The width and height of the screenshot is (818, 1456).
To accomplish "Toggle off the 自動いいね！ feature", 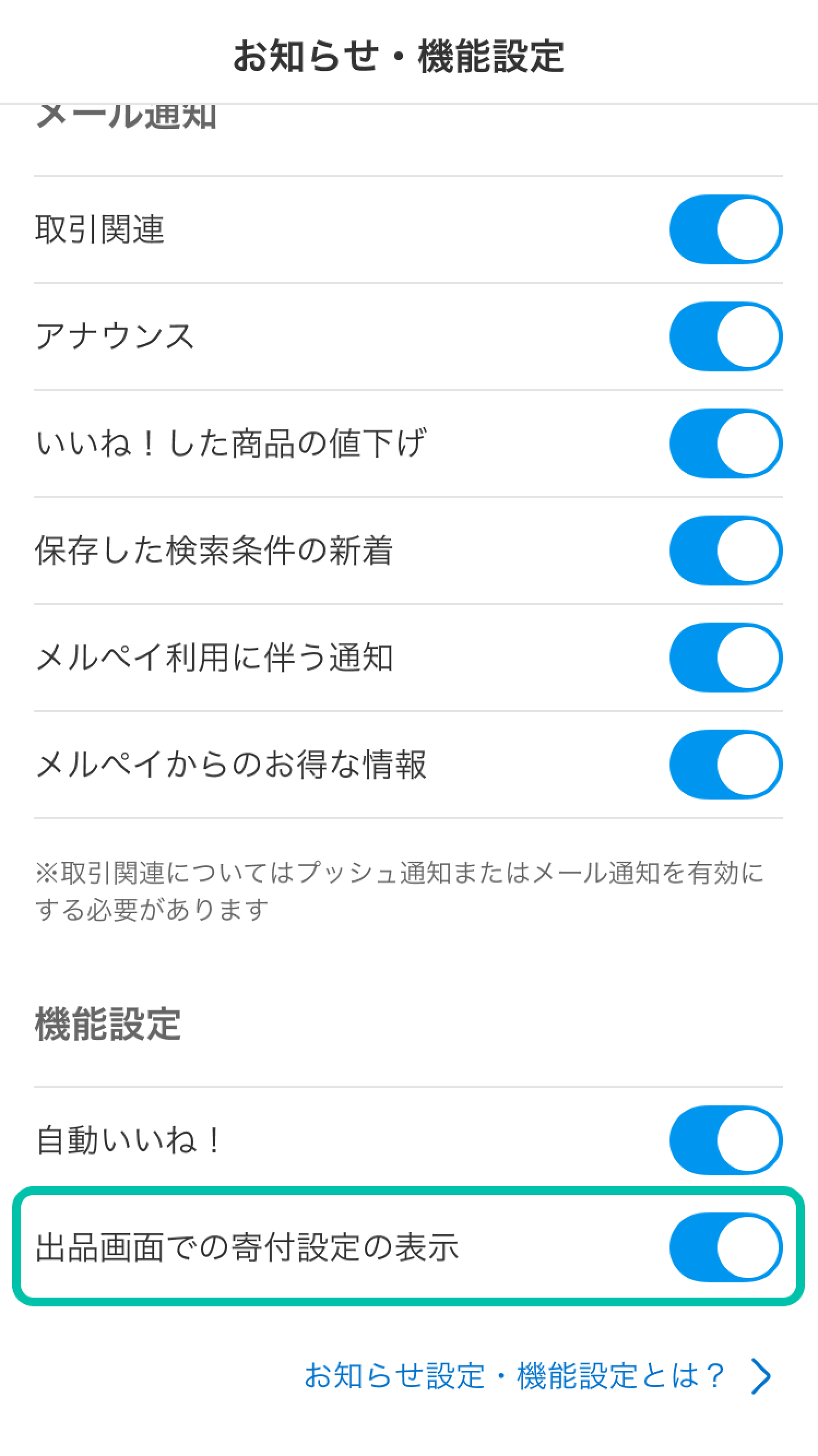I will point(725,1140).
